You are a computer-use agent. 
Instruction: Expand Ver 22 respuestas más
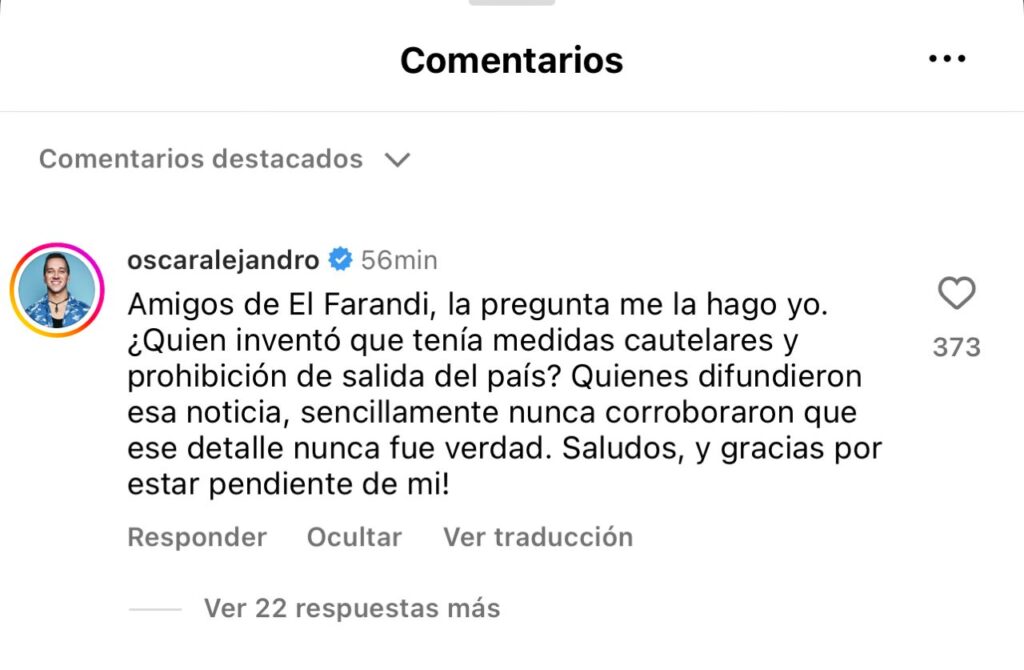[351, 608]
